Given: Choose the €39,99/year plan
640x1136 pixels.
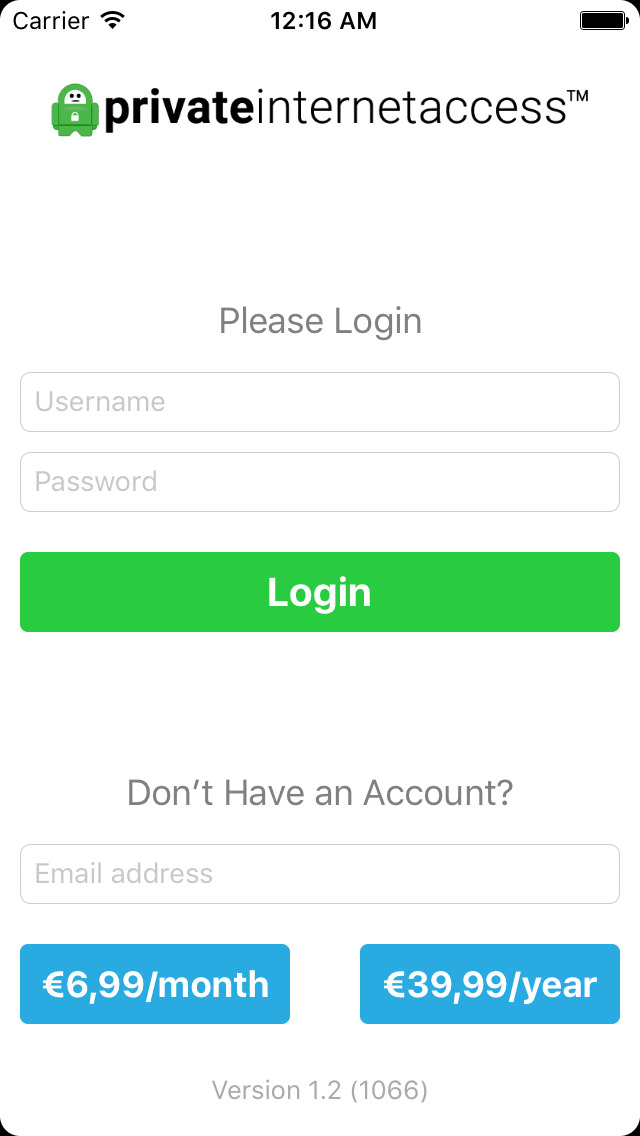Looking at the screenshot, I should [x=490, y=984].
